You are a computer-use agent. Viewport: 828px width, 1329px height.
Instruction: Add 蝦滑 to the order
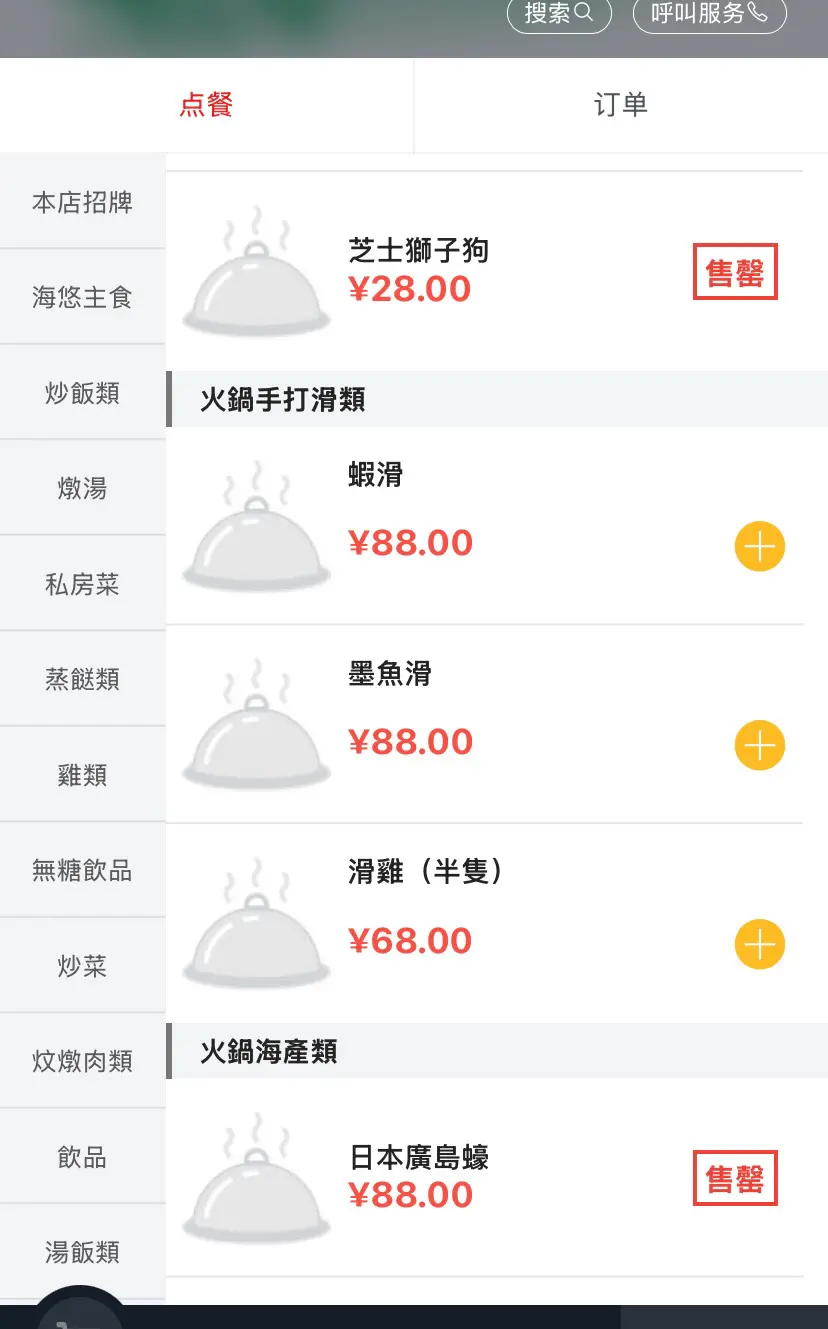click(x=760, y=546)
